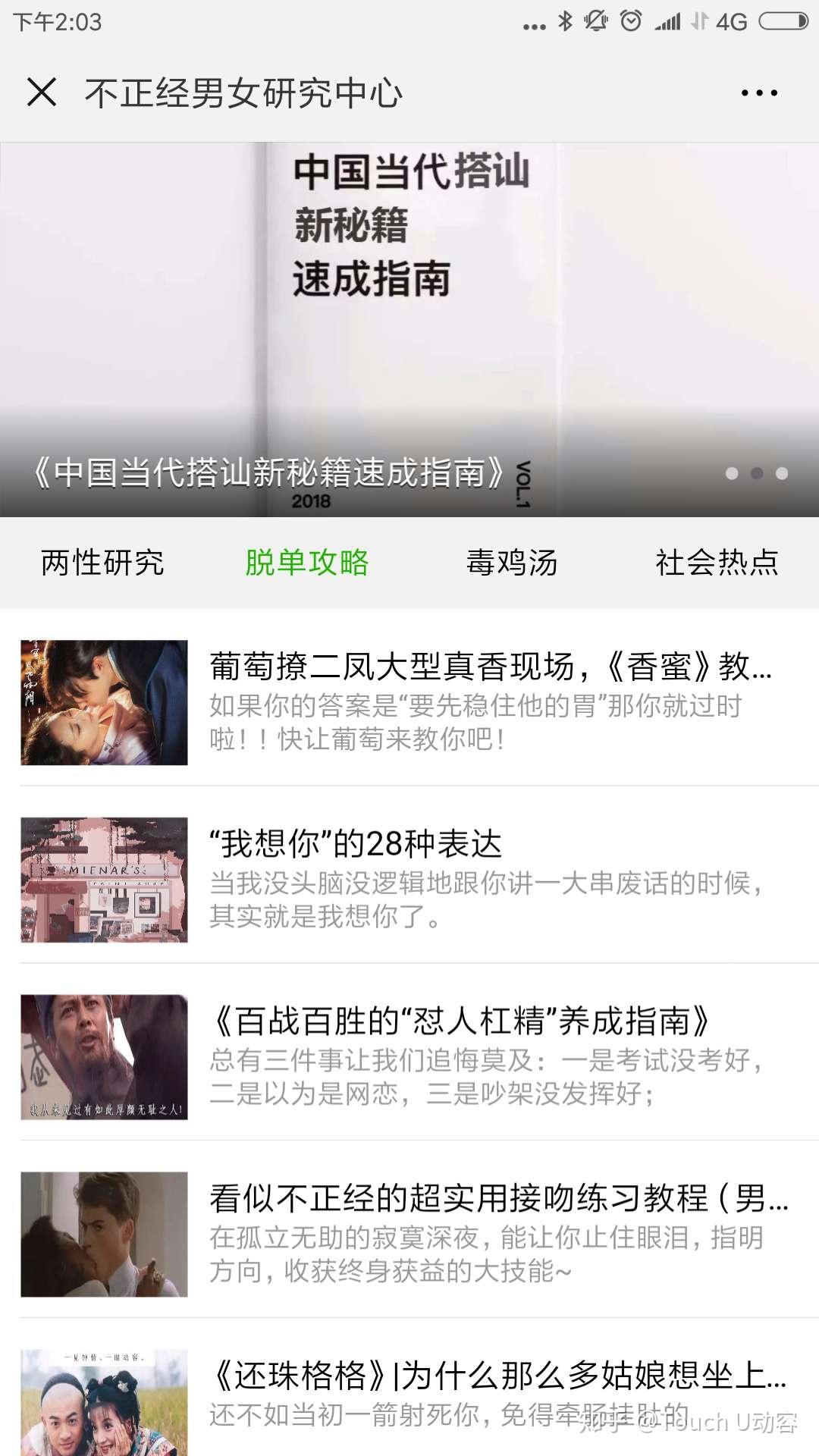
Task: Open the 《还珠格格》 article
Action: coord(497,1376)
